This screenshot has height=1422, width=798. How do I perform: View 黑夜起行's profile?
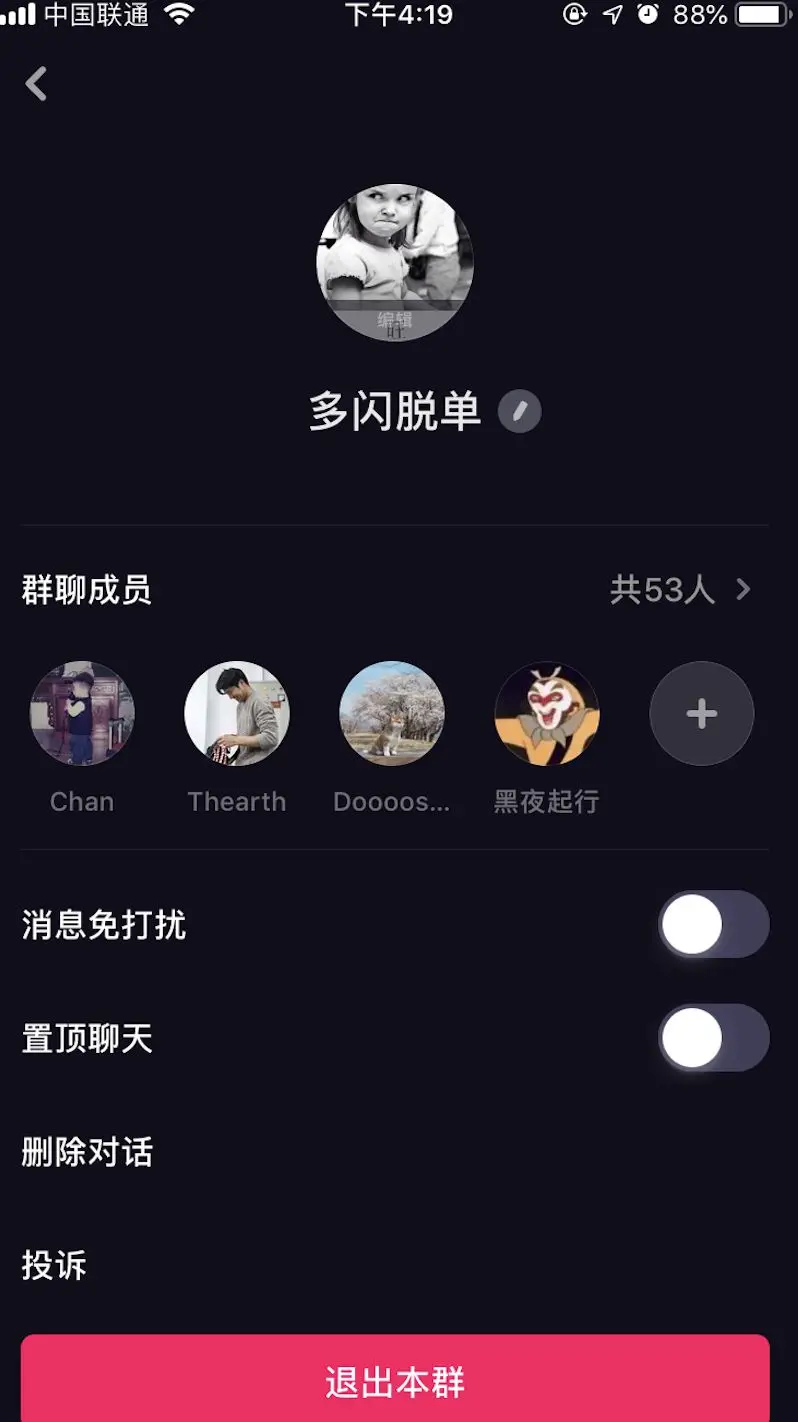click(x=547, y=713)
